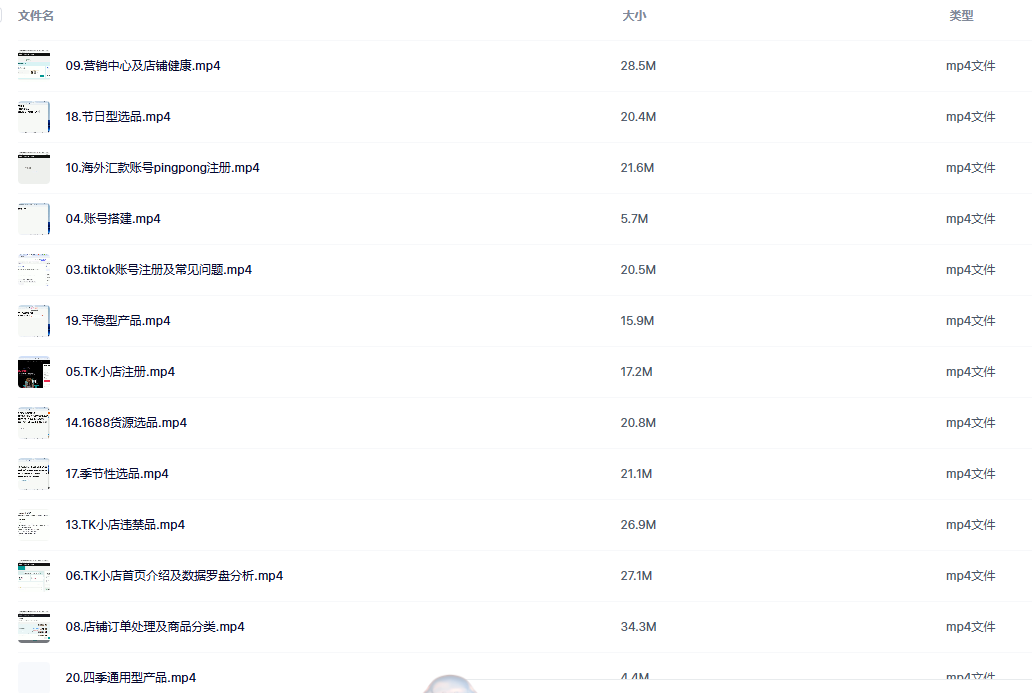Image resolution: width=1032 pixels, height=693 pixels.
Task: Open 06.TK小店首页介绍及数据罗盘分析.mp4
Action: point(174,576)
